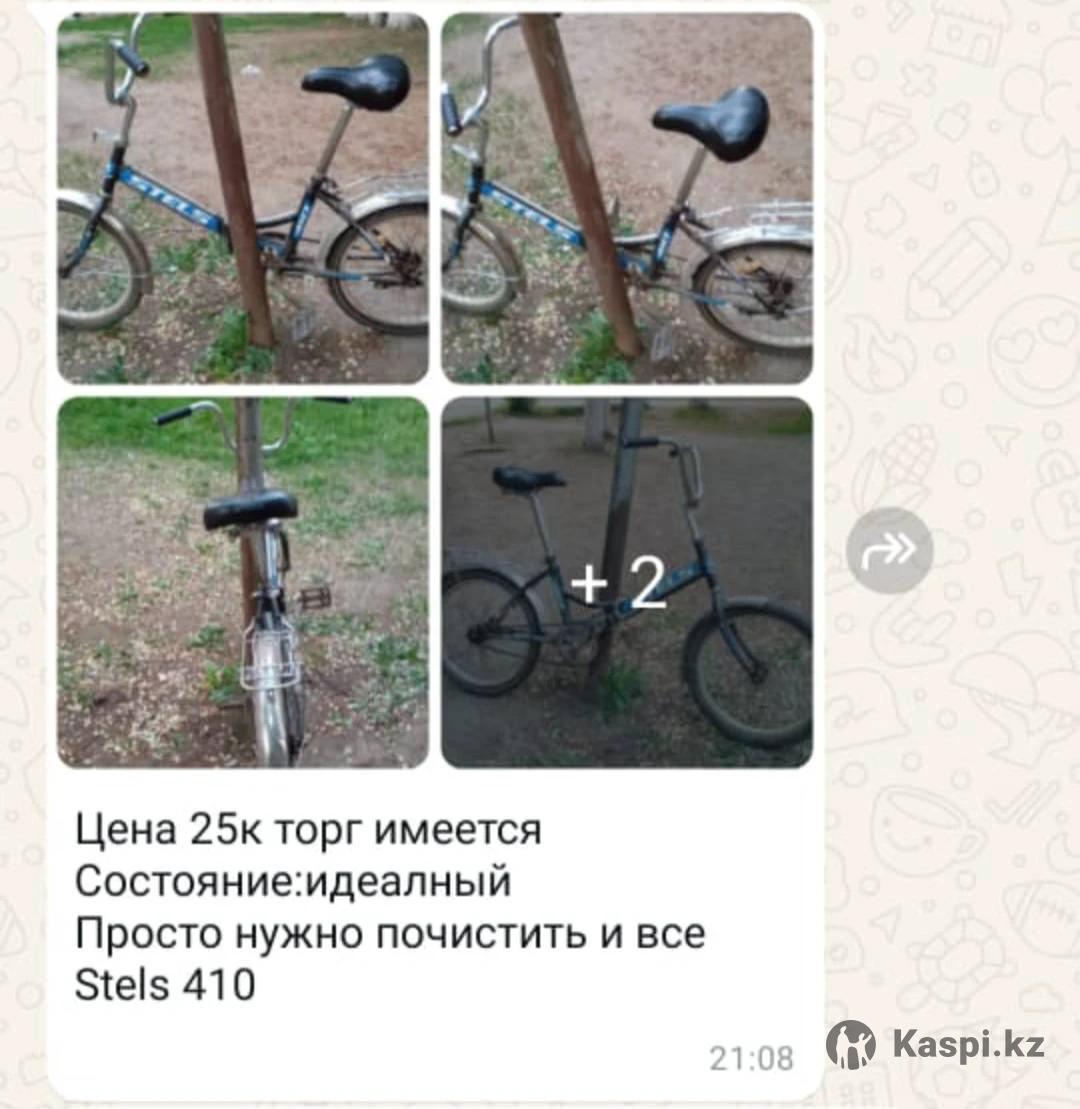Forward this message with the arrow icon
1080x1109 pixels.
tap(889, 550)
